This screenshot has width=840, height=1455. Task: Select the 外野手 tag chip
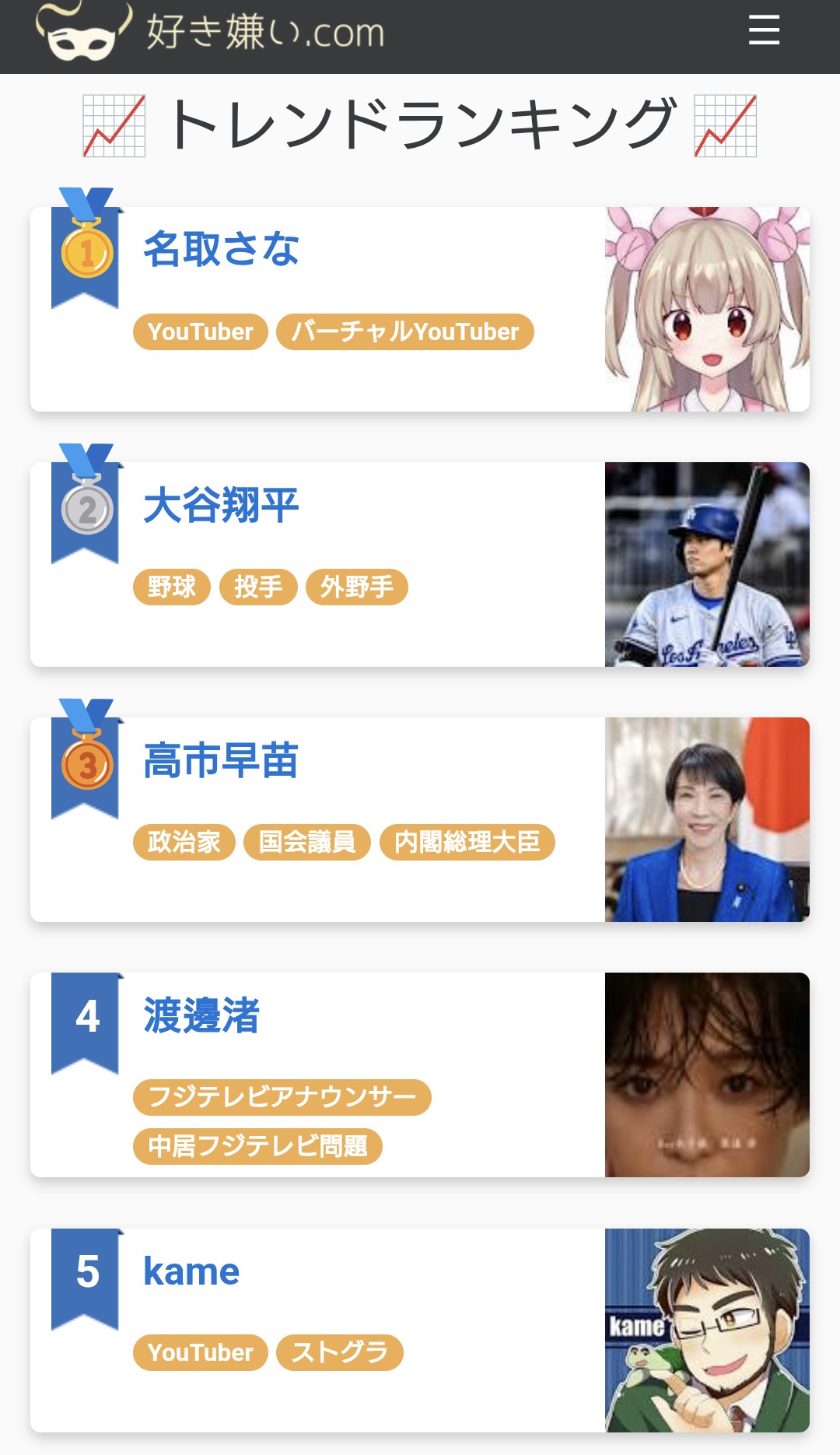click(x=357, y=587)
